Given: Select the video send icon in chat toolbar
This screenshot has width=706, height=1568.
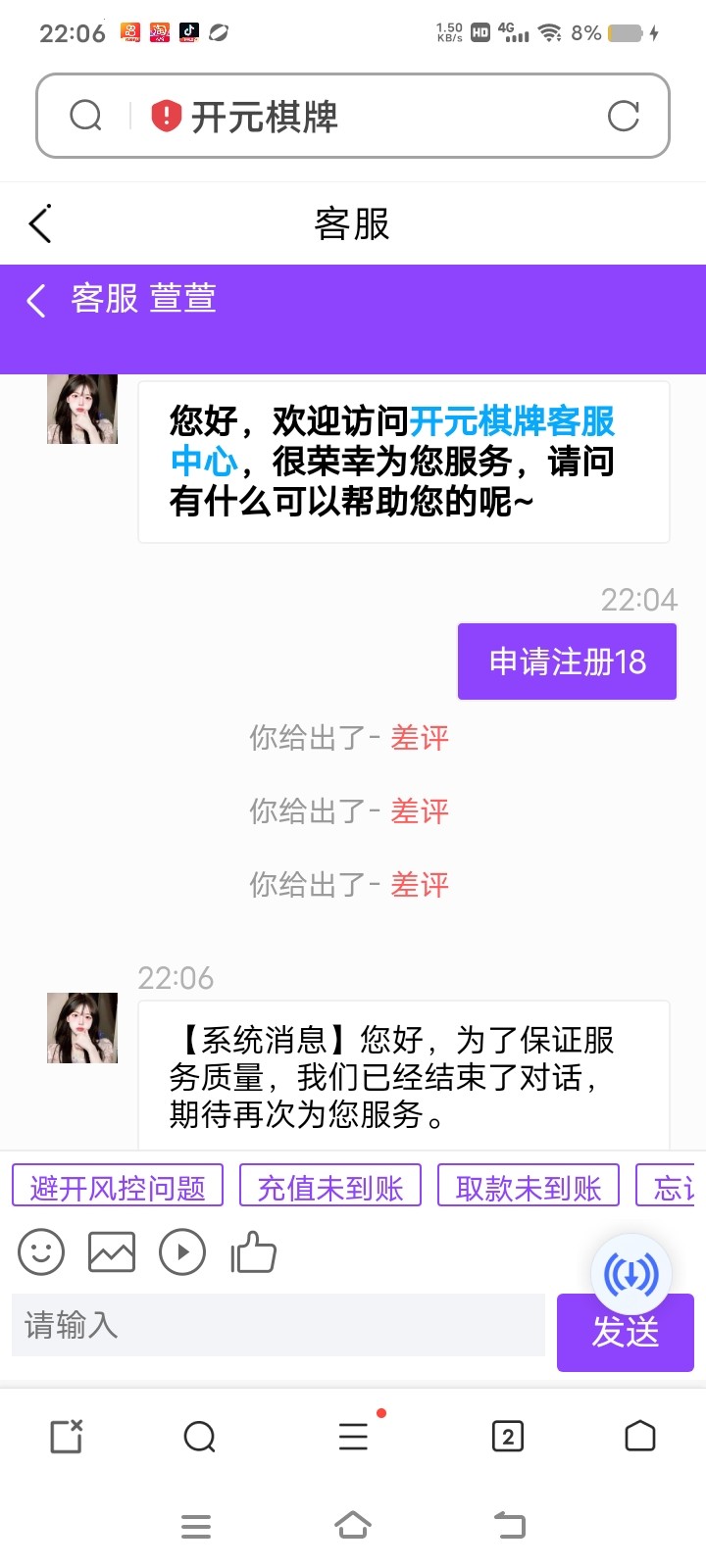Looking at the screenshot, I should (x=181, y=1251).
